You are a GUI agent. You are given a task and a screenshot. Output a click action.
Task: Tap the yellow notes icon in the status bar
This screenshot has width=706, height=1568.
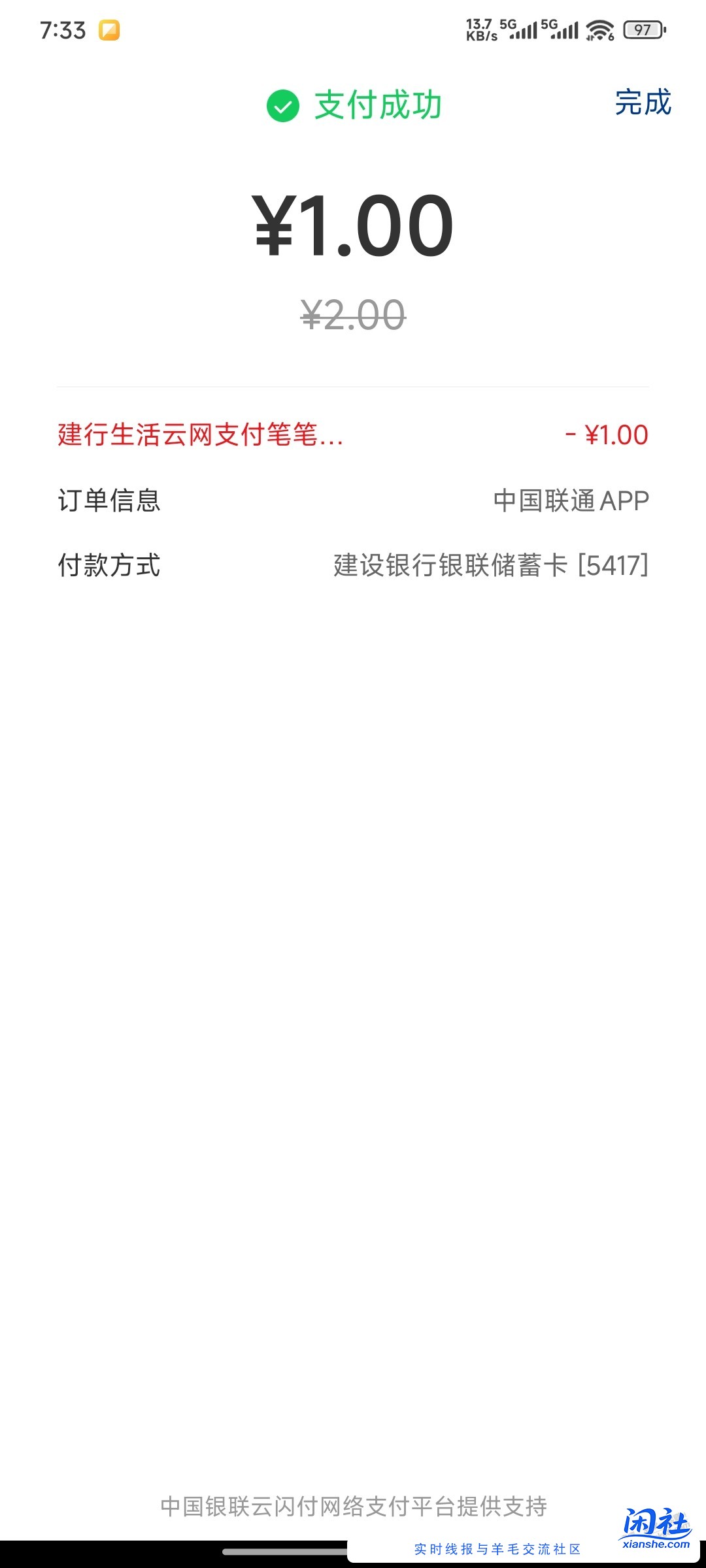point(109,29)
